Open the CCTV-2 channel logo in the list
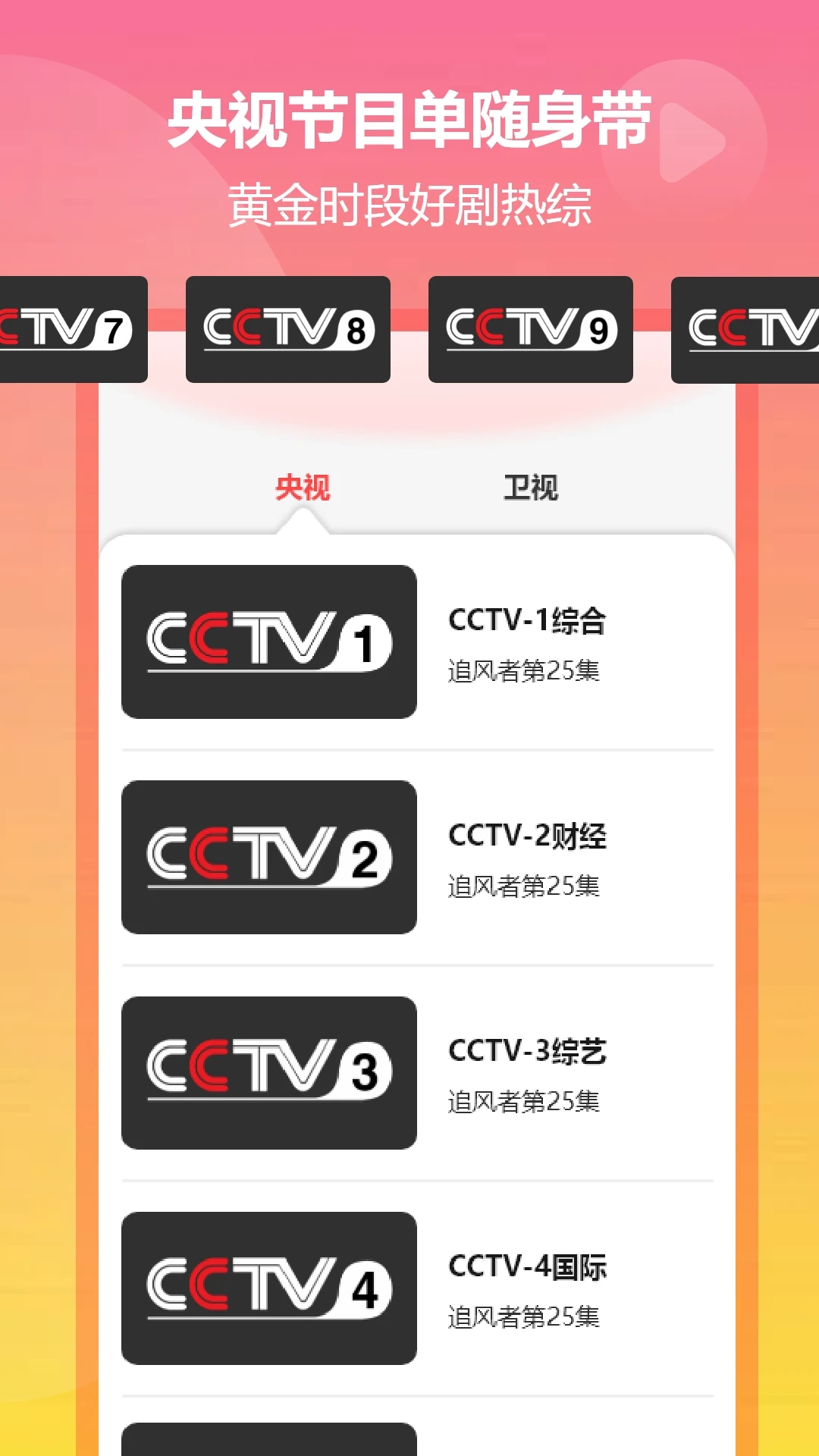 click(269, 855)
